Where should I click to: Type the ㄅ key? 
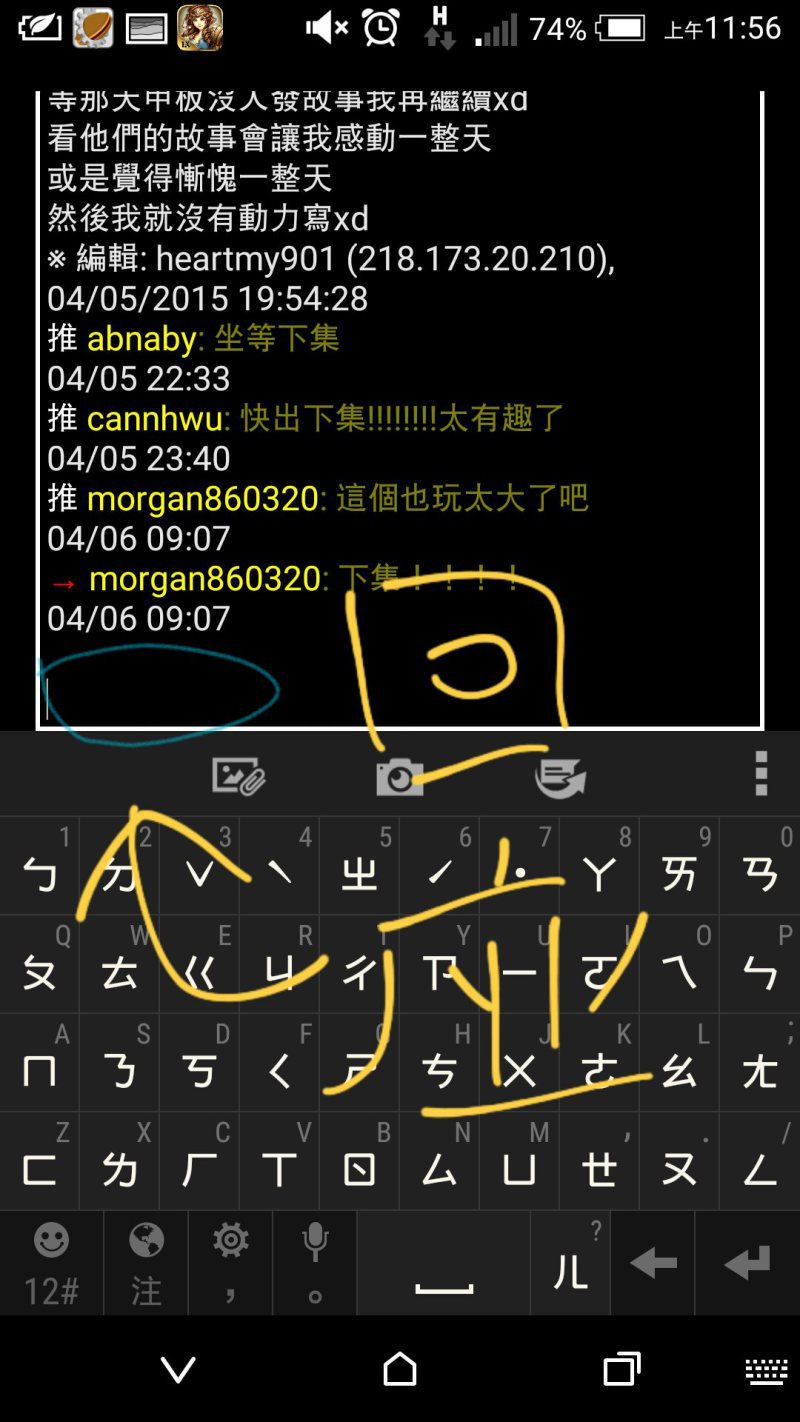click(40, 866)
